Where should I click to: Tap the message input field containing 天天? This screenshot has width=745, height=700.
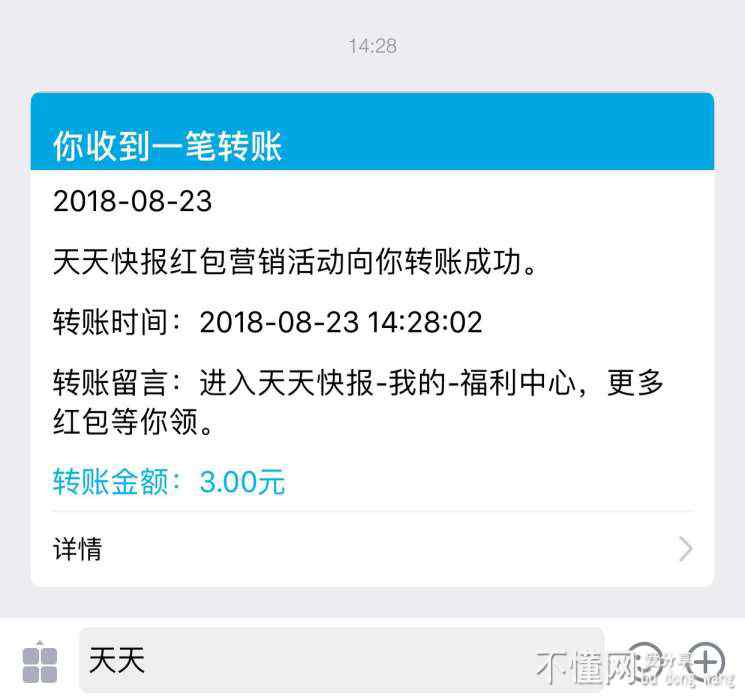coord(340,660)
